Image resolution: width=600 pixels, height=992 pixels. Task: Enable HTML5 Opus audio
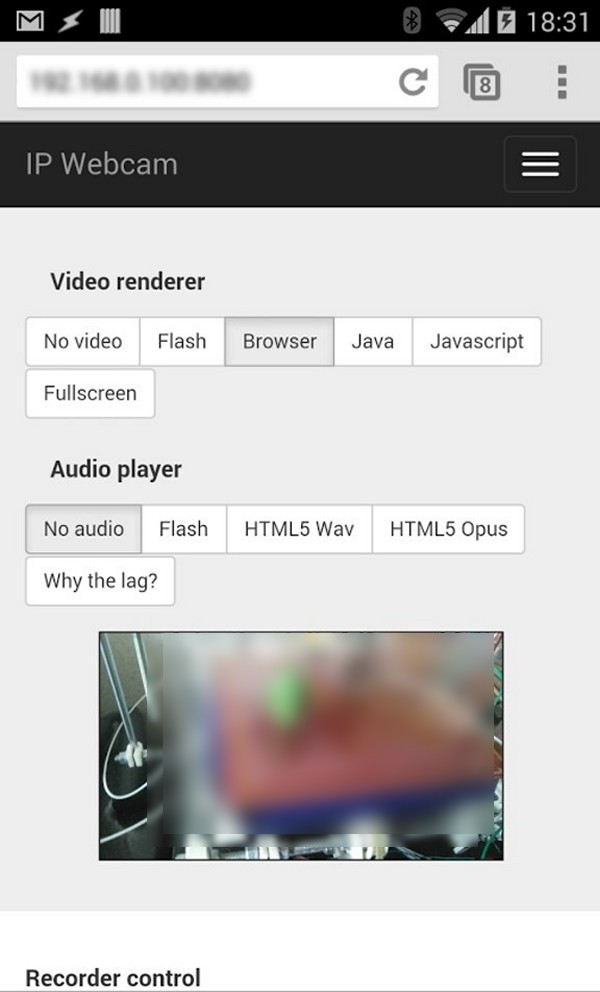point(448,529)
